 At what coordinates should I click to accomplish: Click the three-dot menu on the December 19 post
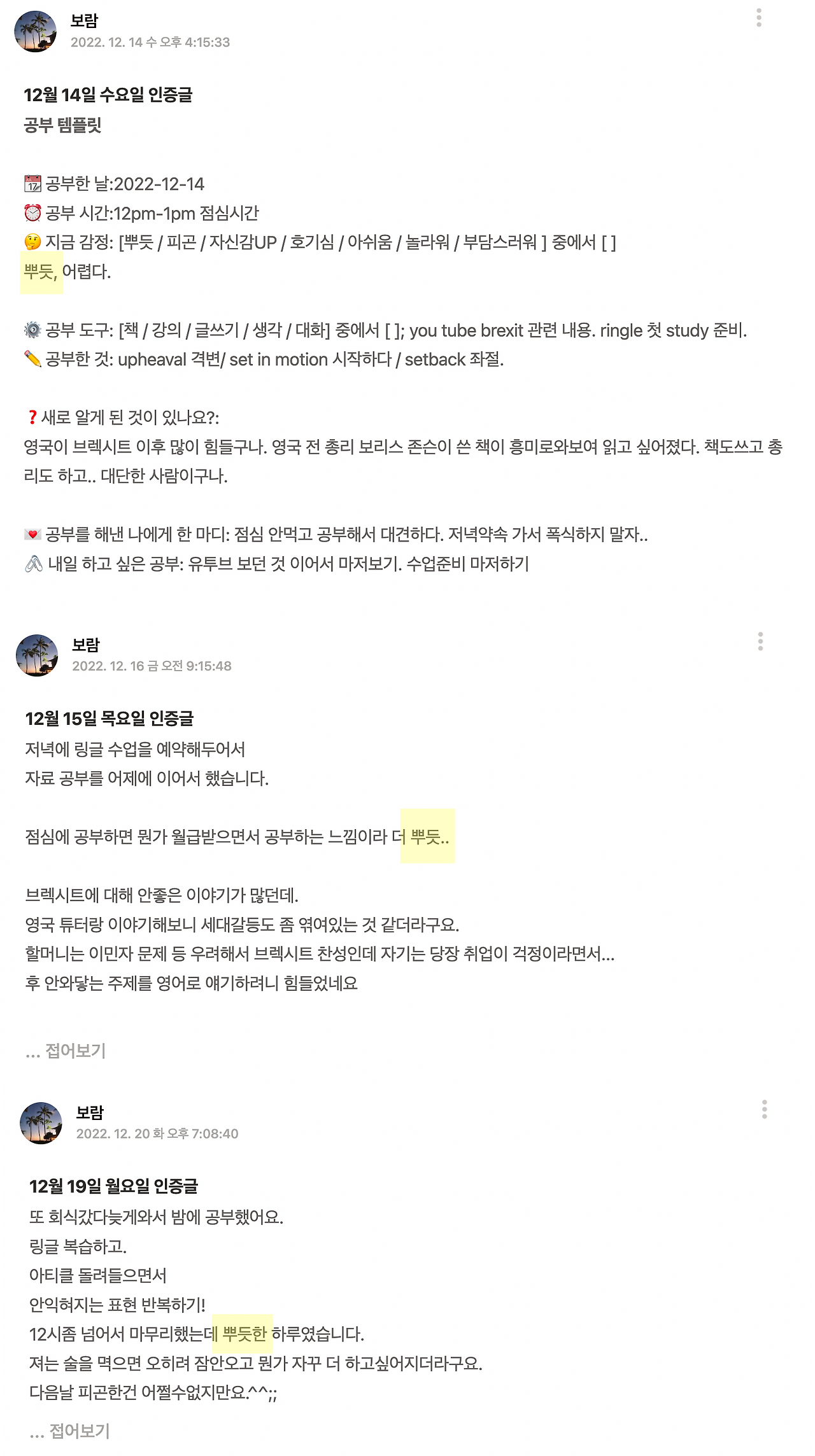coord(763,1109)
